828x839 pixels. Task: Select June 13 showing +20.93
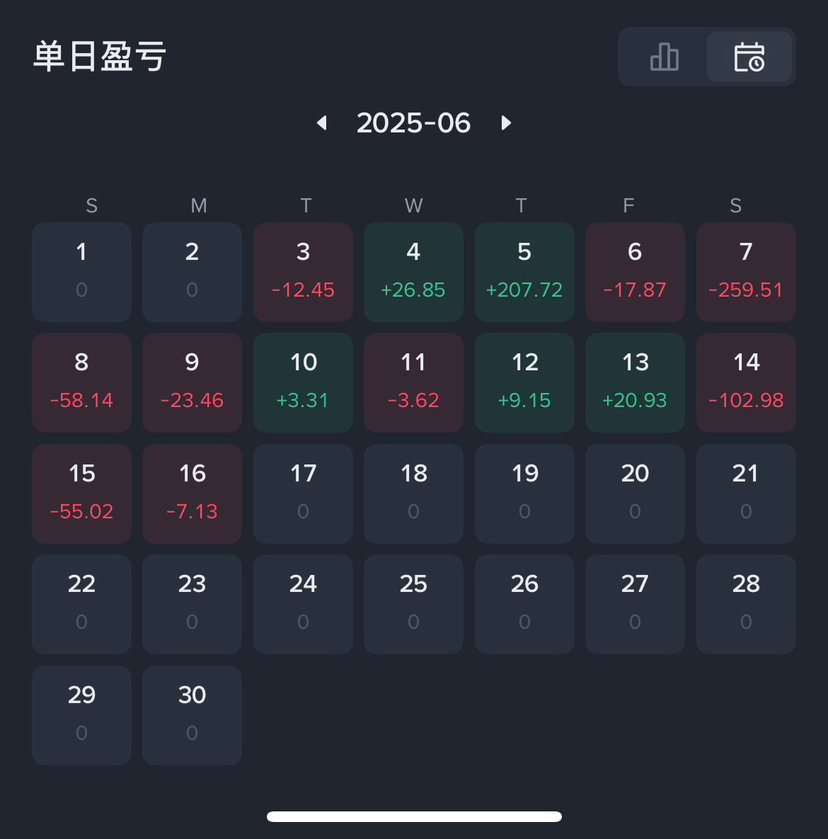coord(635,383)
